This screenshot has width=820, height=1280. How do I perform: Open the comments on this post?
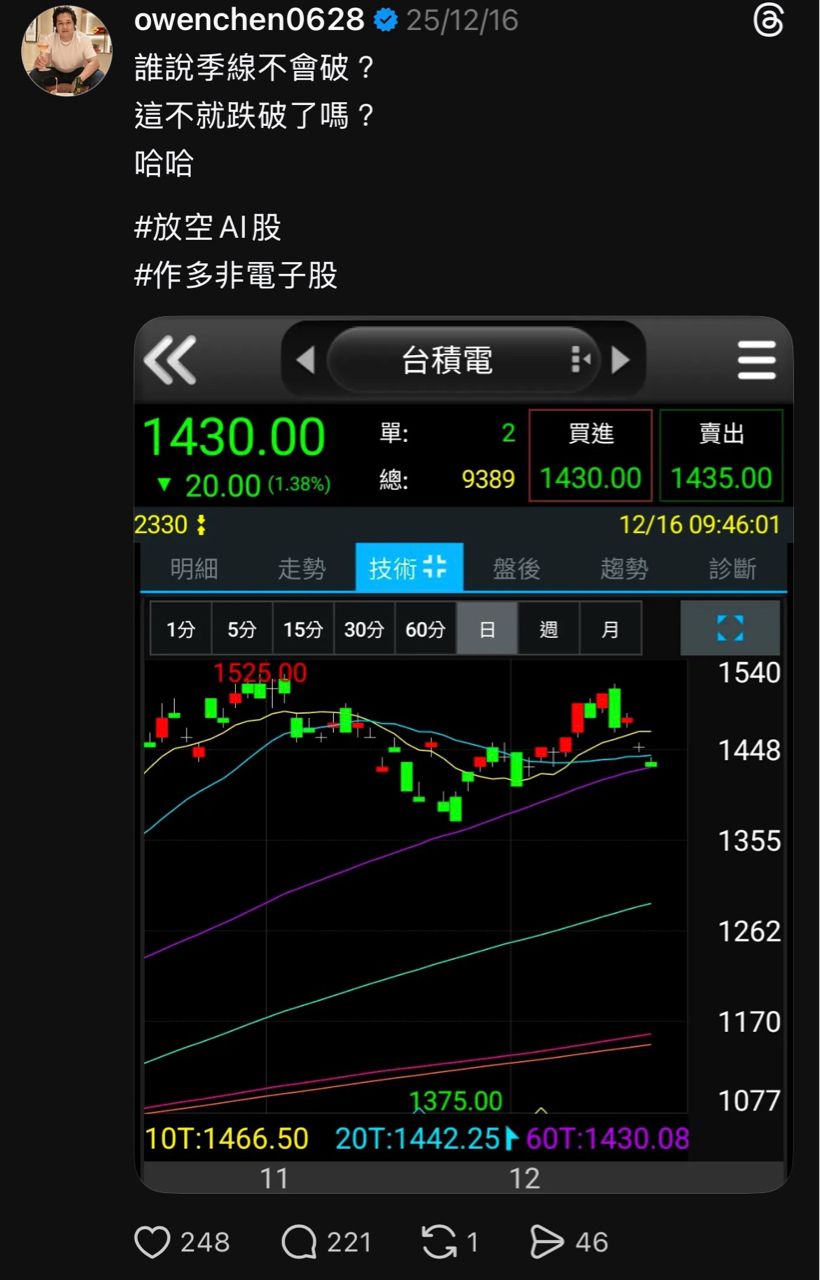point(299,1242)
